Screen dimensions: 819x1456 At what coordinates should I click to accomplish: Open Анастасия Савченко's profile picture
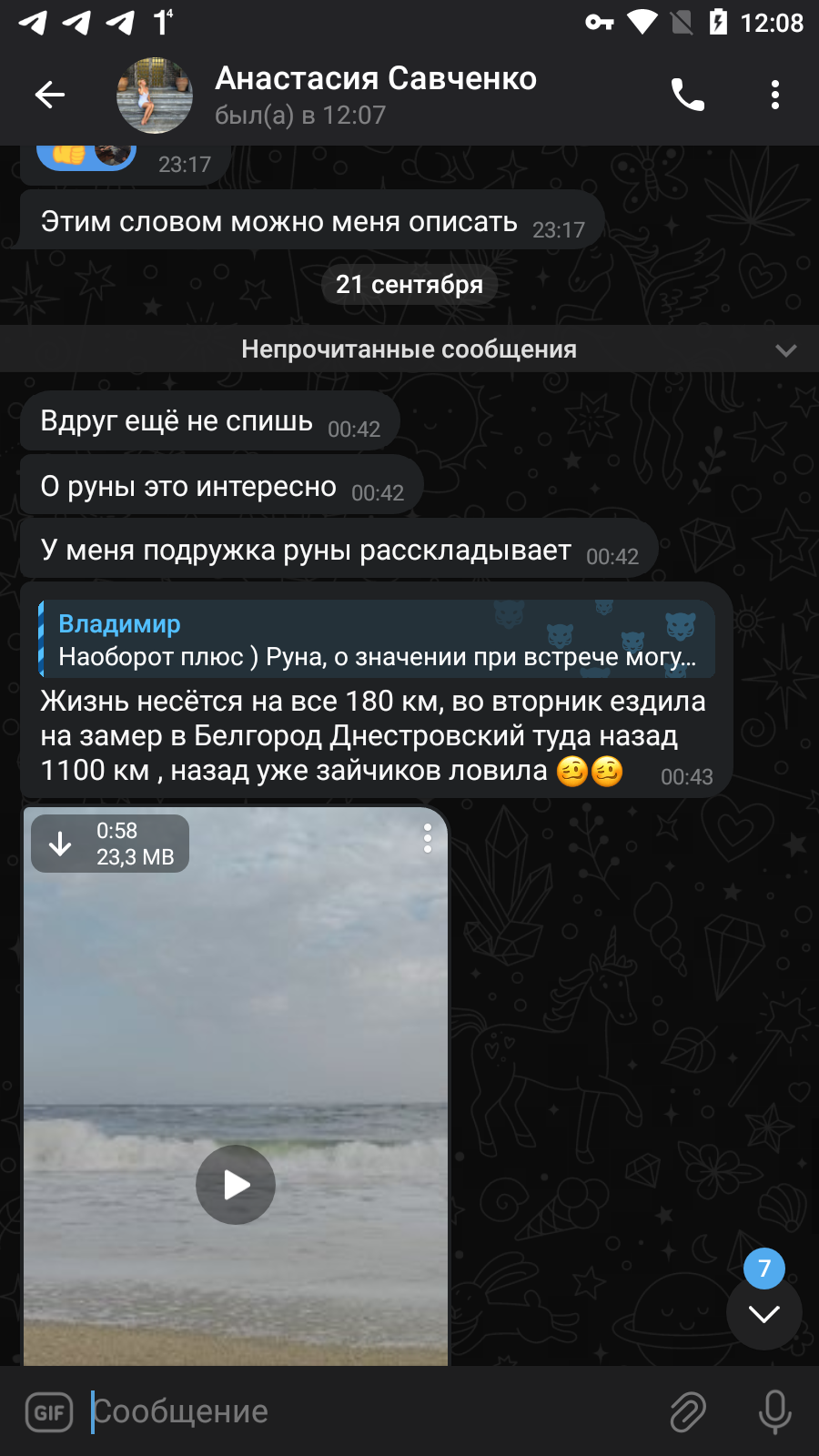coord(155,96)
